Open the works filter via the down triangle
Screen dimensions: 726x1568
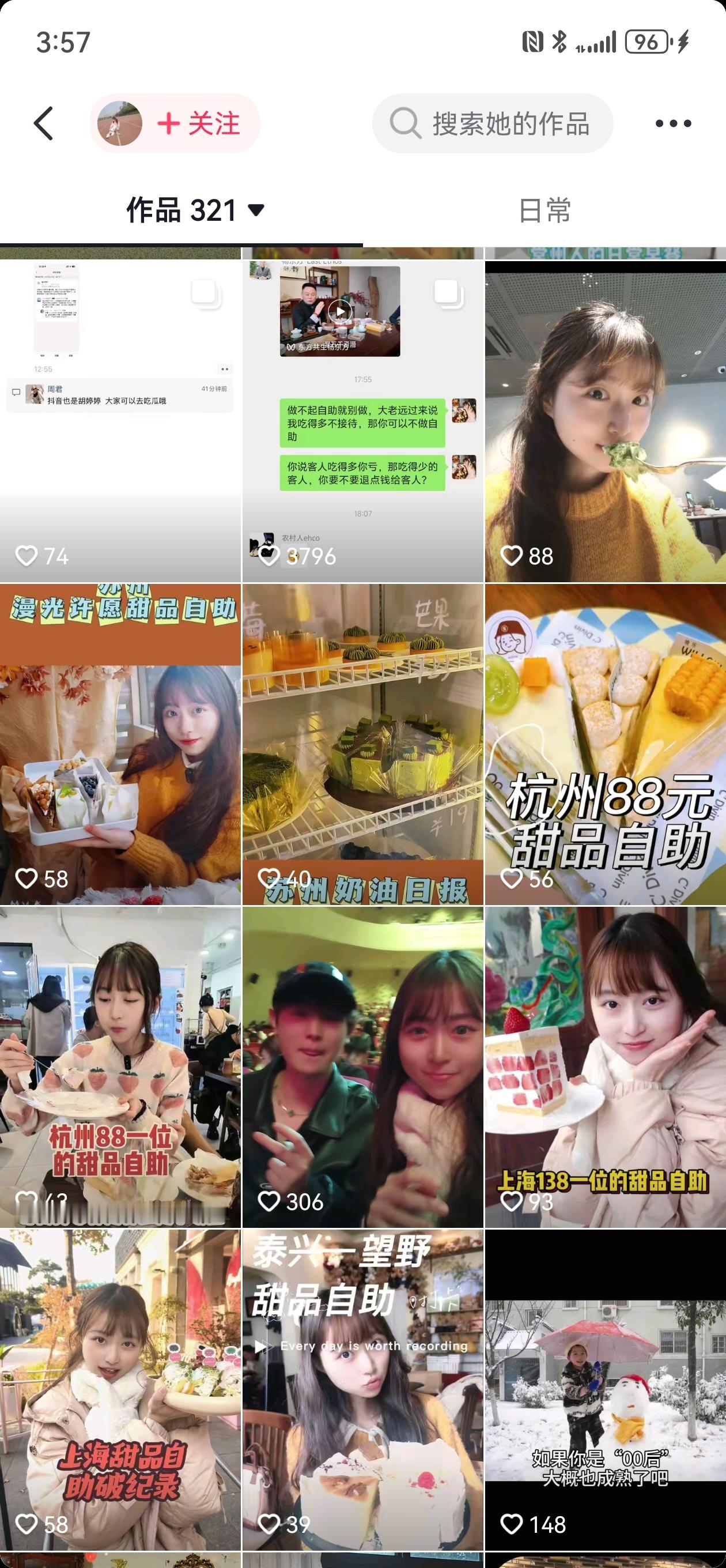256,210
